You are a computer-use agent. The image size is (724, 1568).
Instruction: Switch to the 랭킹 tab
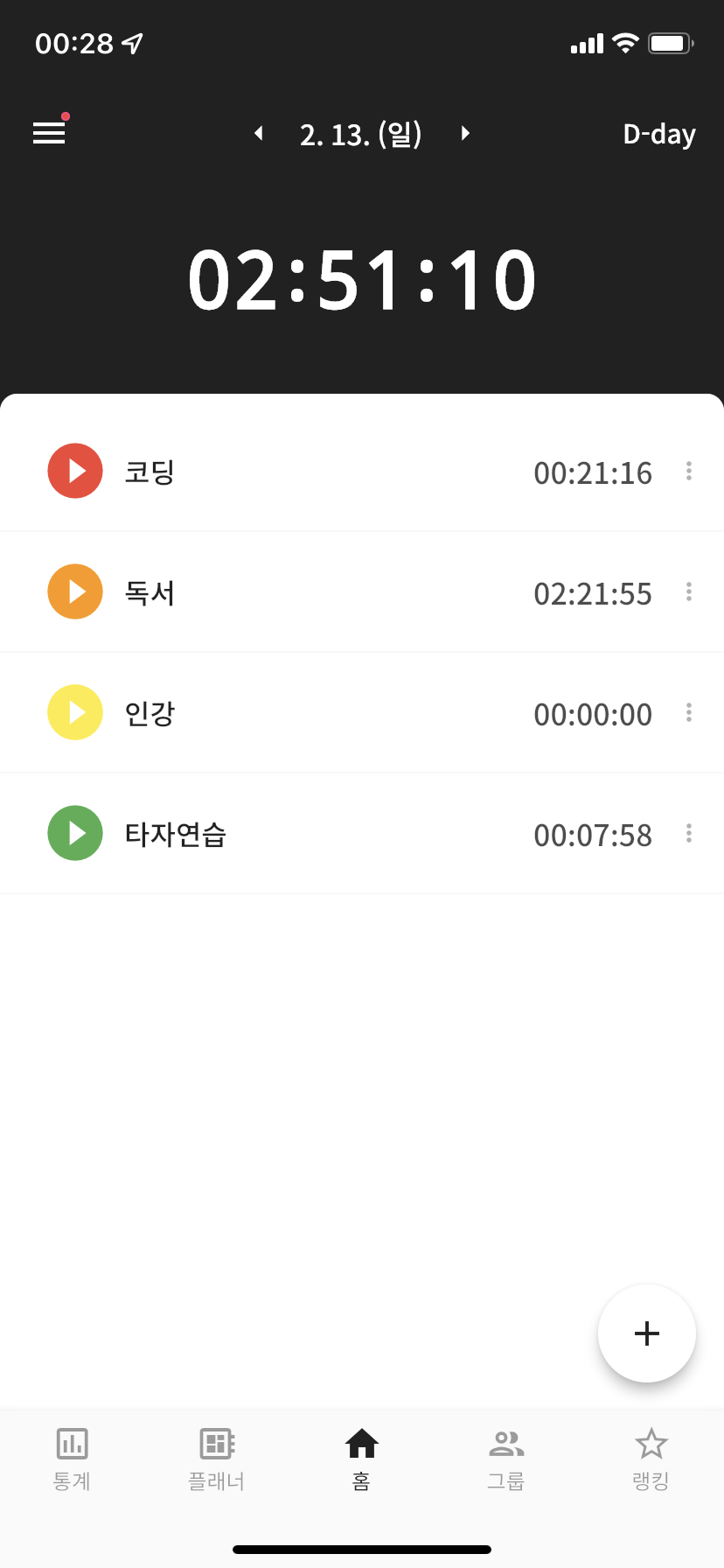pyautogui.click(x=651, y=1459)
